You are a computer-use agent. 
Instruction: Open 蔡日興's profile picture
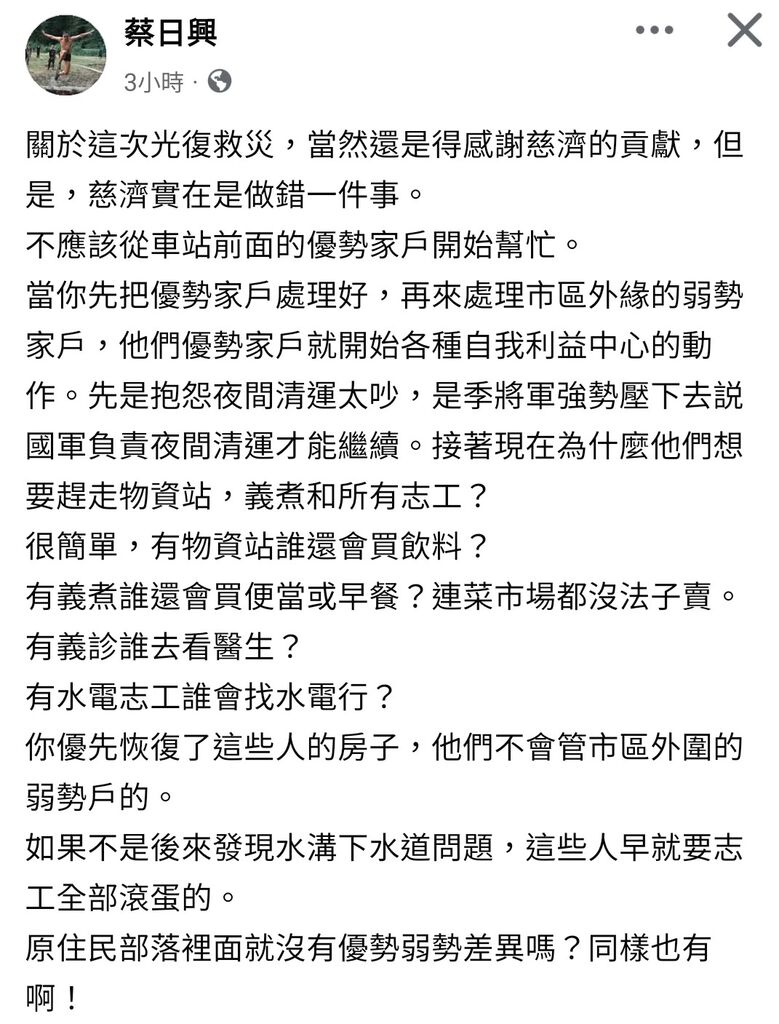tap(66, 55)
